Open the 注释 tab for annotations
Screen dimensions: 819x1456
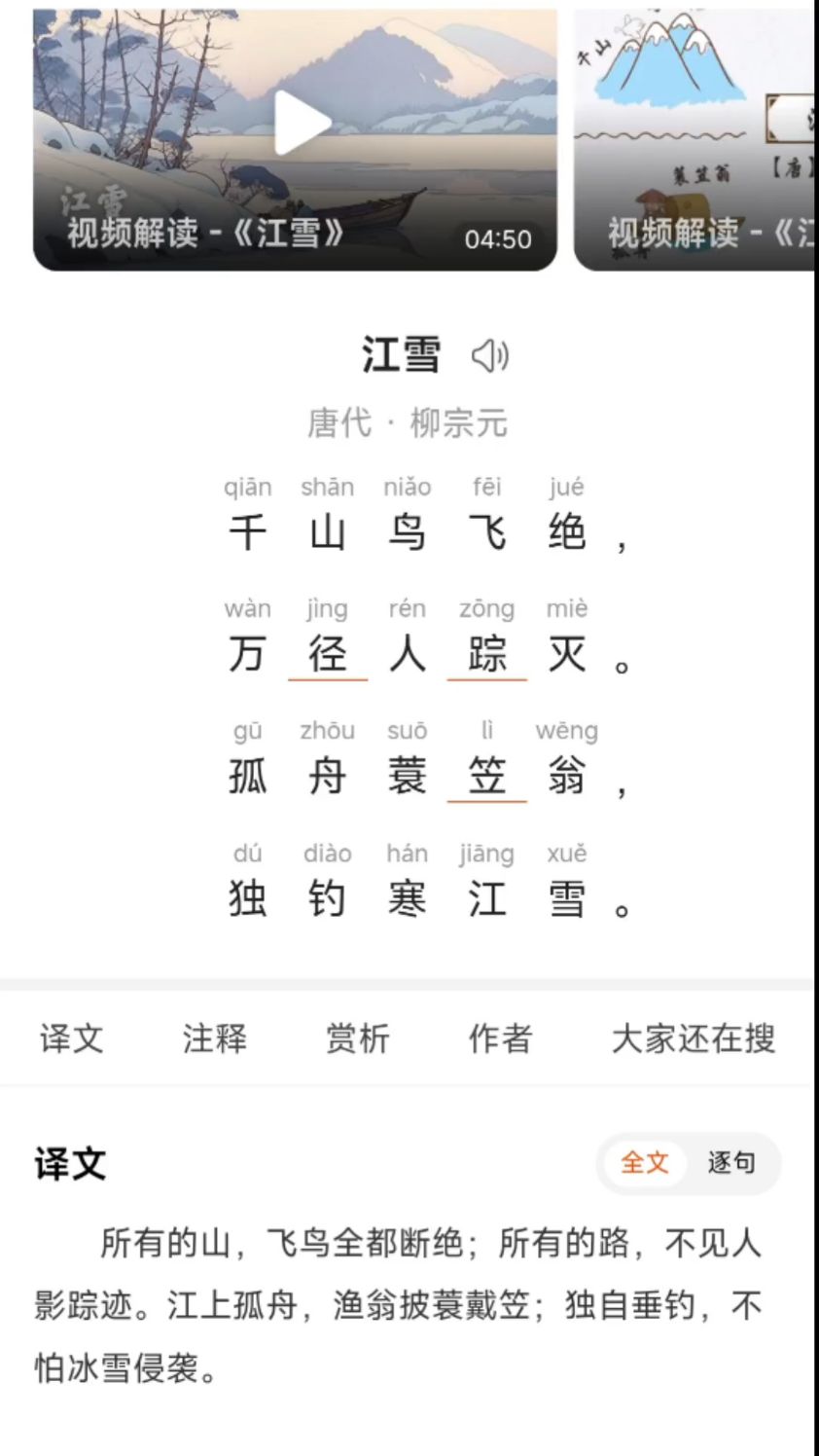[x=216, y=1039]
